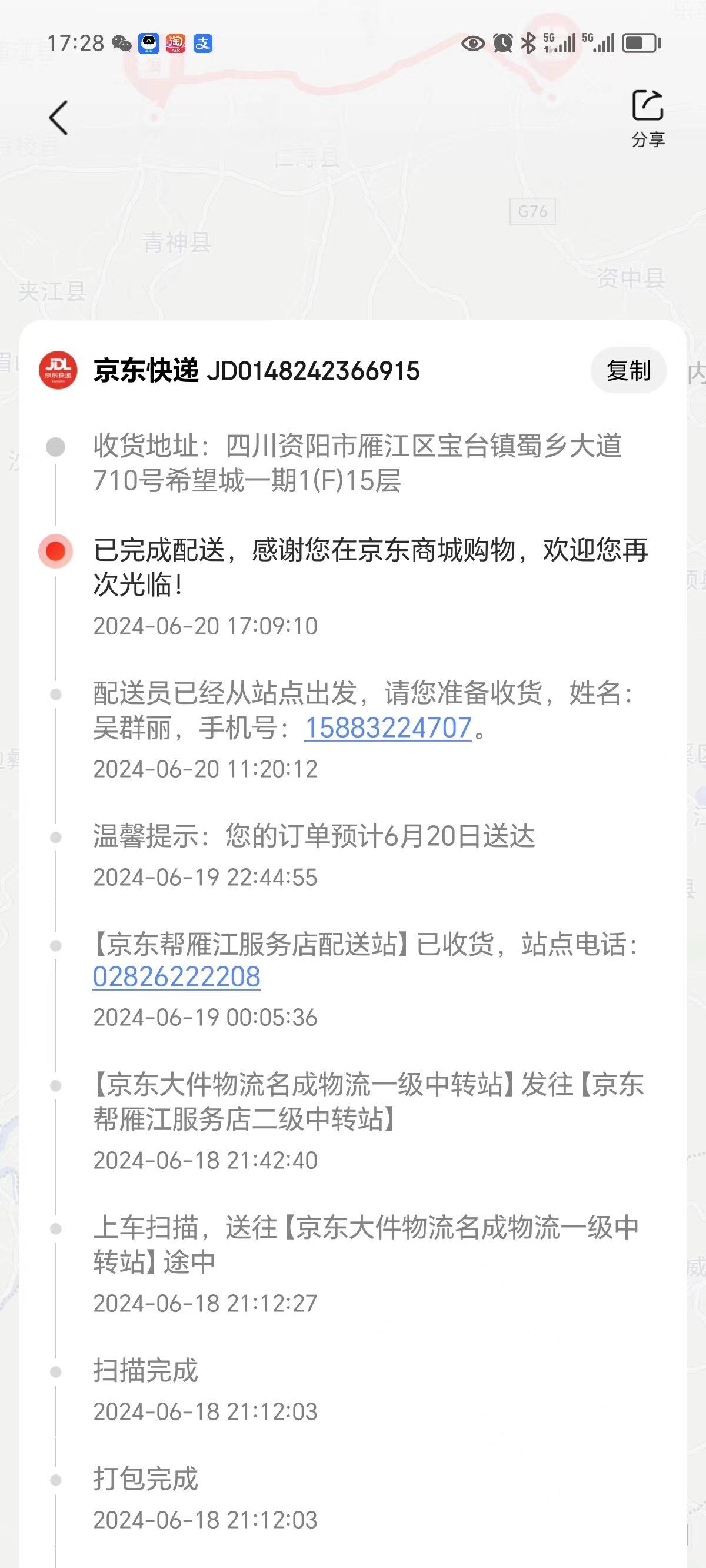The width and height of the screenshot is (706, 1568).
Task: Go back using the top-left arrow
Action: 58,118
